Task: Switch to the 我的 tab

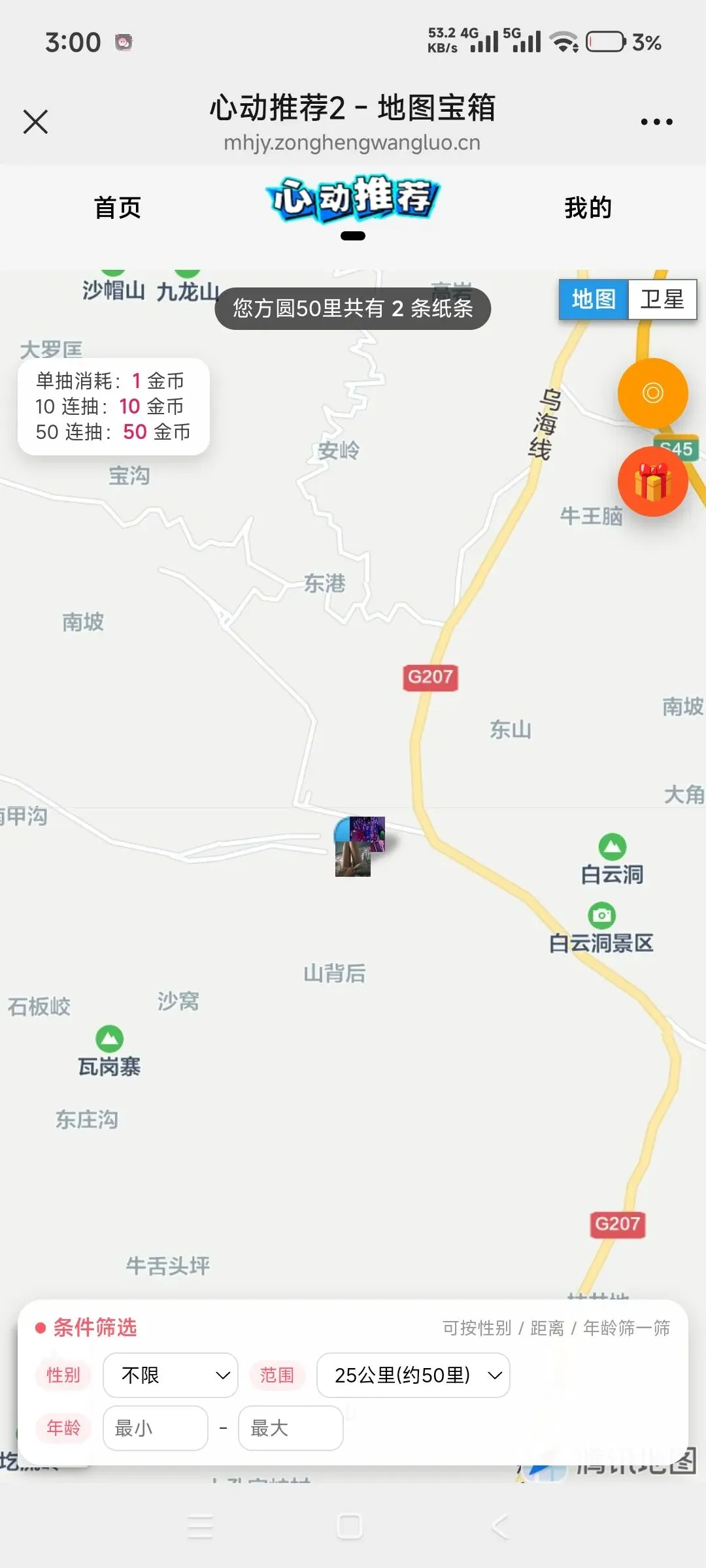Action: click(x=588, y=208)
